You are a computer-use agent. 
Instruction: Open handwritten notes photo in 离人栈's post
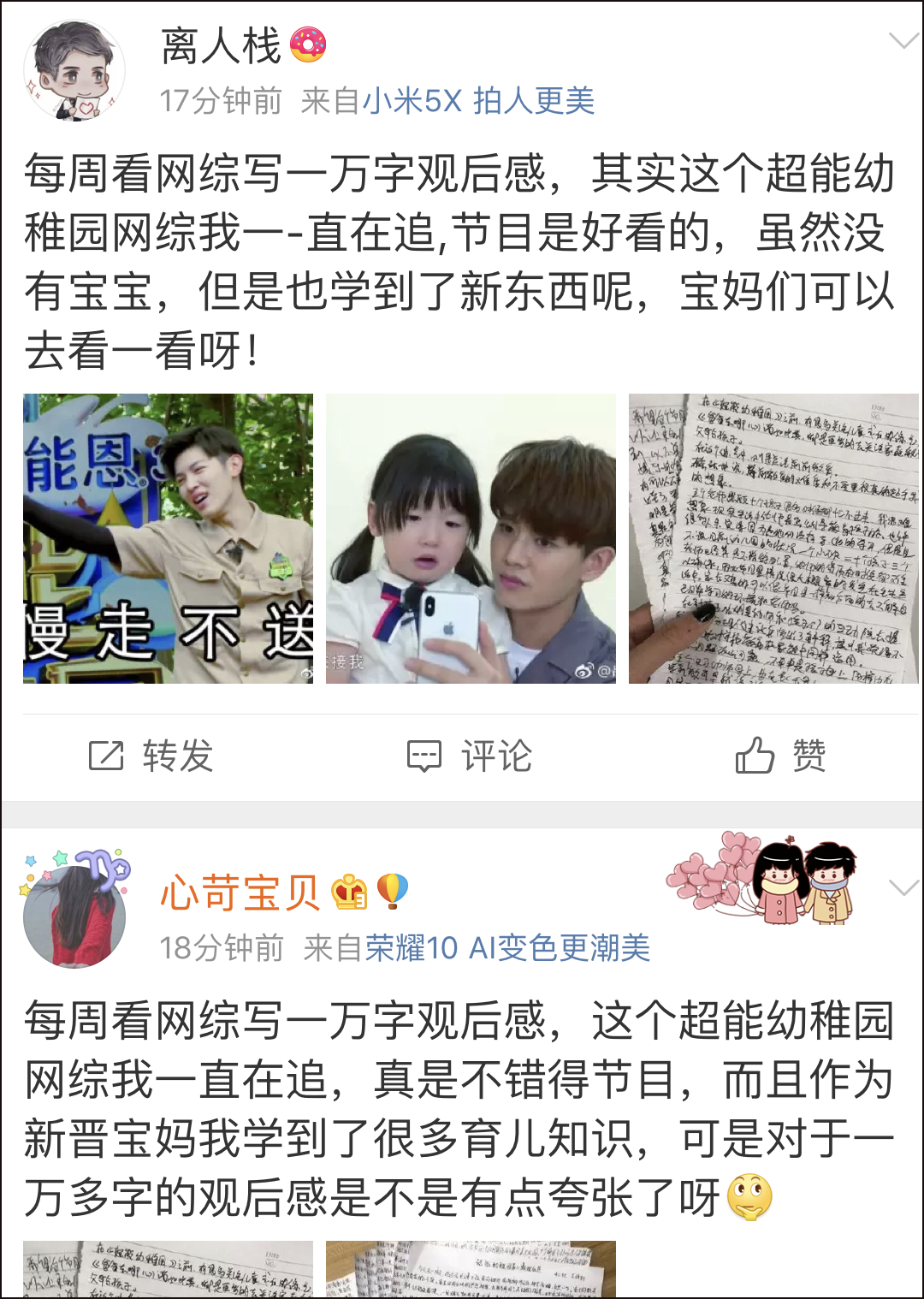click(x=773, y=538)
